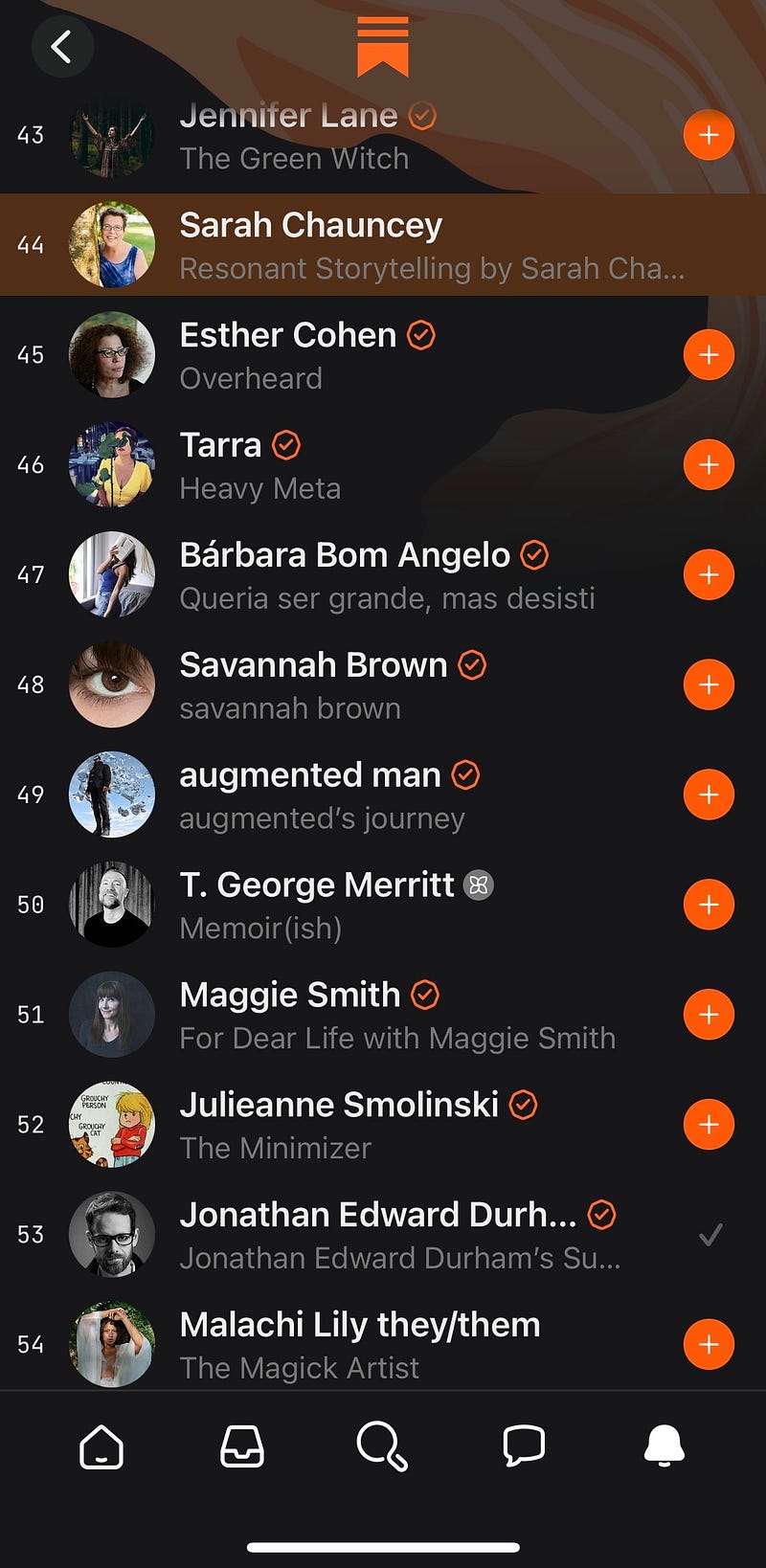Tap the checkmark beside Jonathan Edward Durham
Viewport: 766px width, 1568px height.
[x=710, y=1235]
